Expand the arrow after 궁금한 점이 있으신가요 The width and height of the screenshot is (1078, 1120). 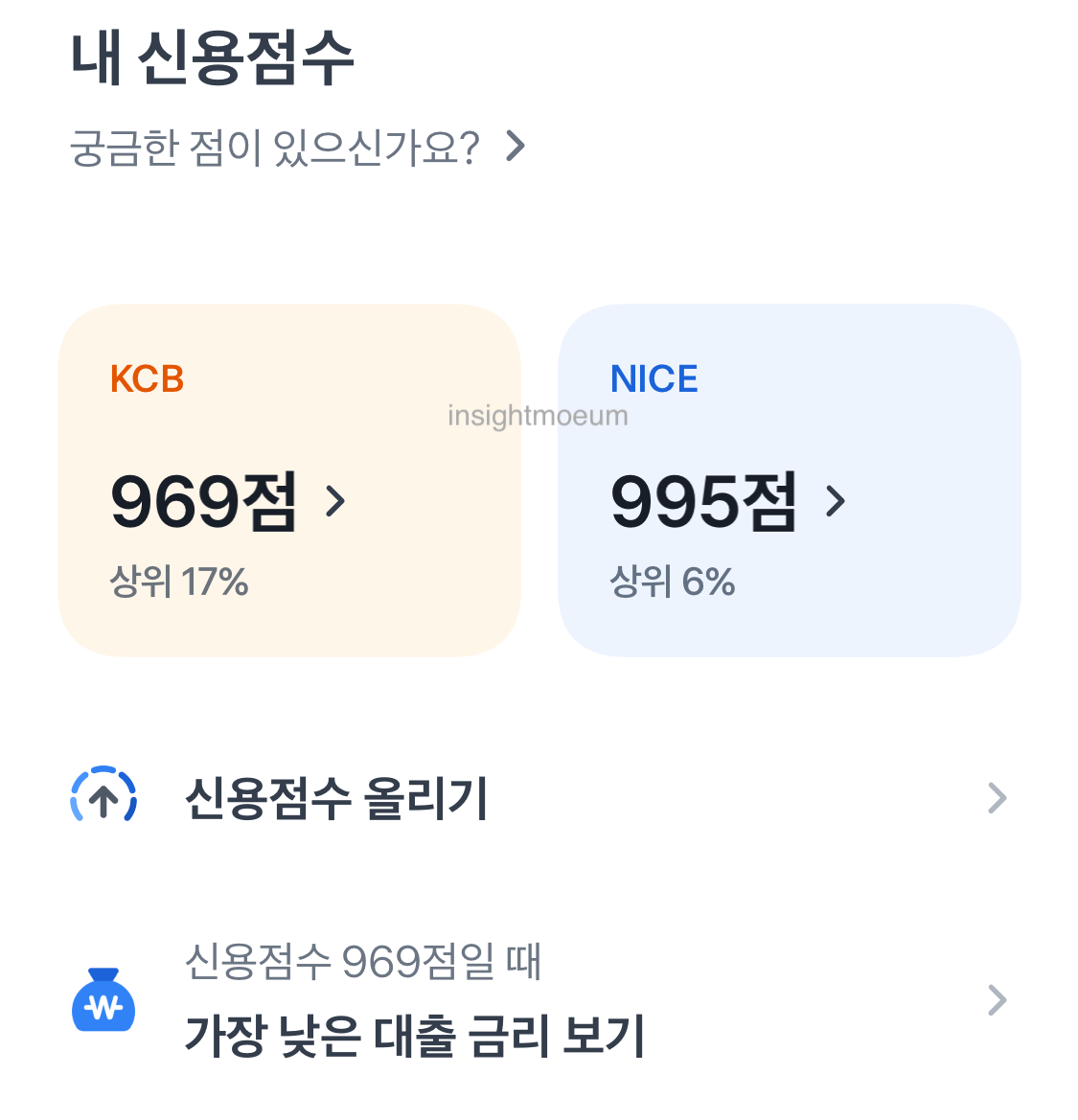coord(517,146)
